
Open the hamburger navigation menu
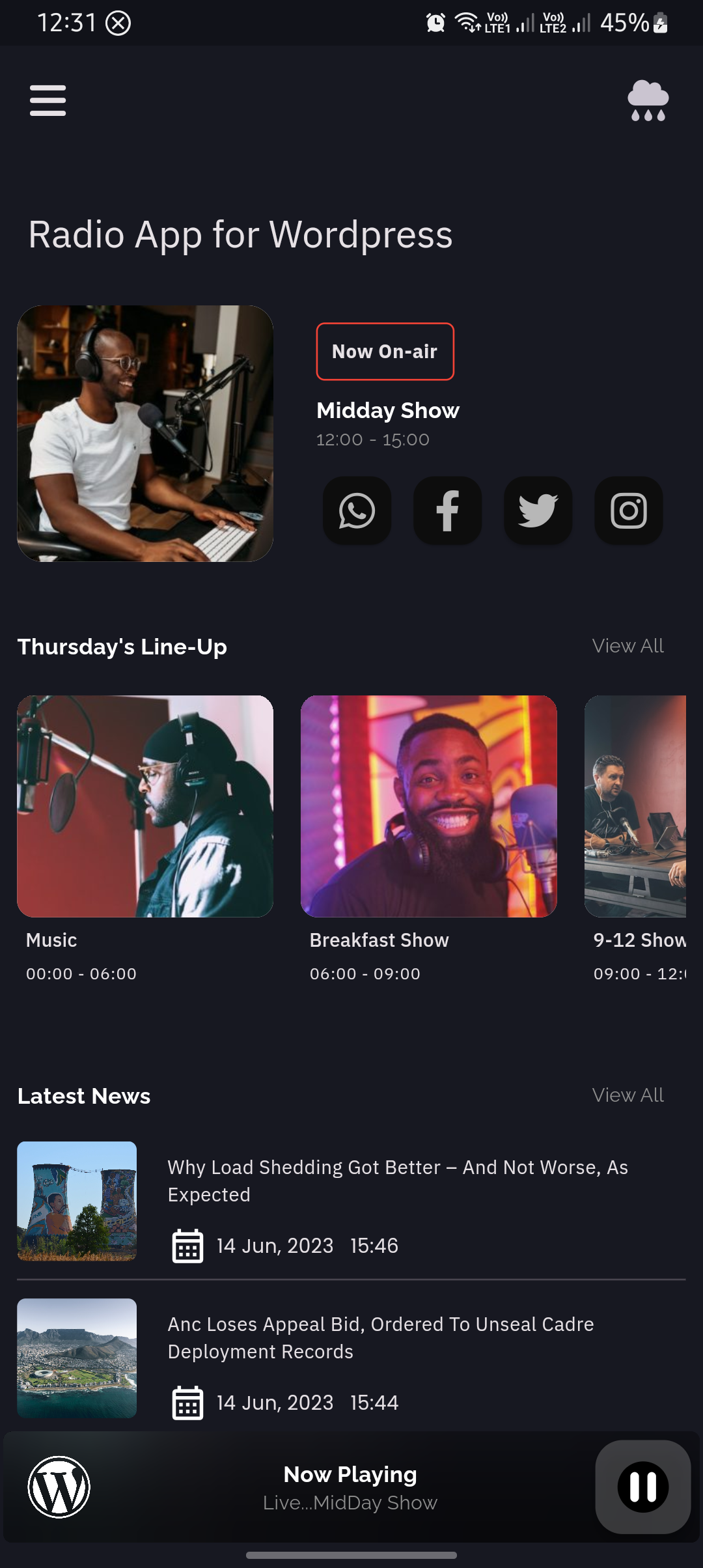click(48, 101)
